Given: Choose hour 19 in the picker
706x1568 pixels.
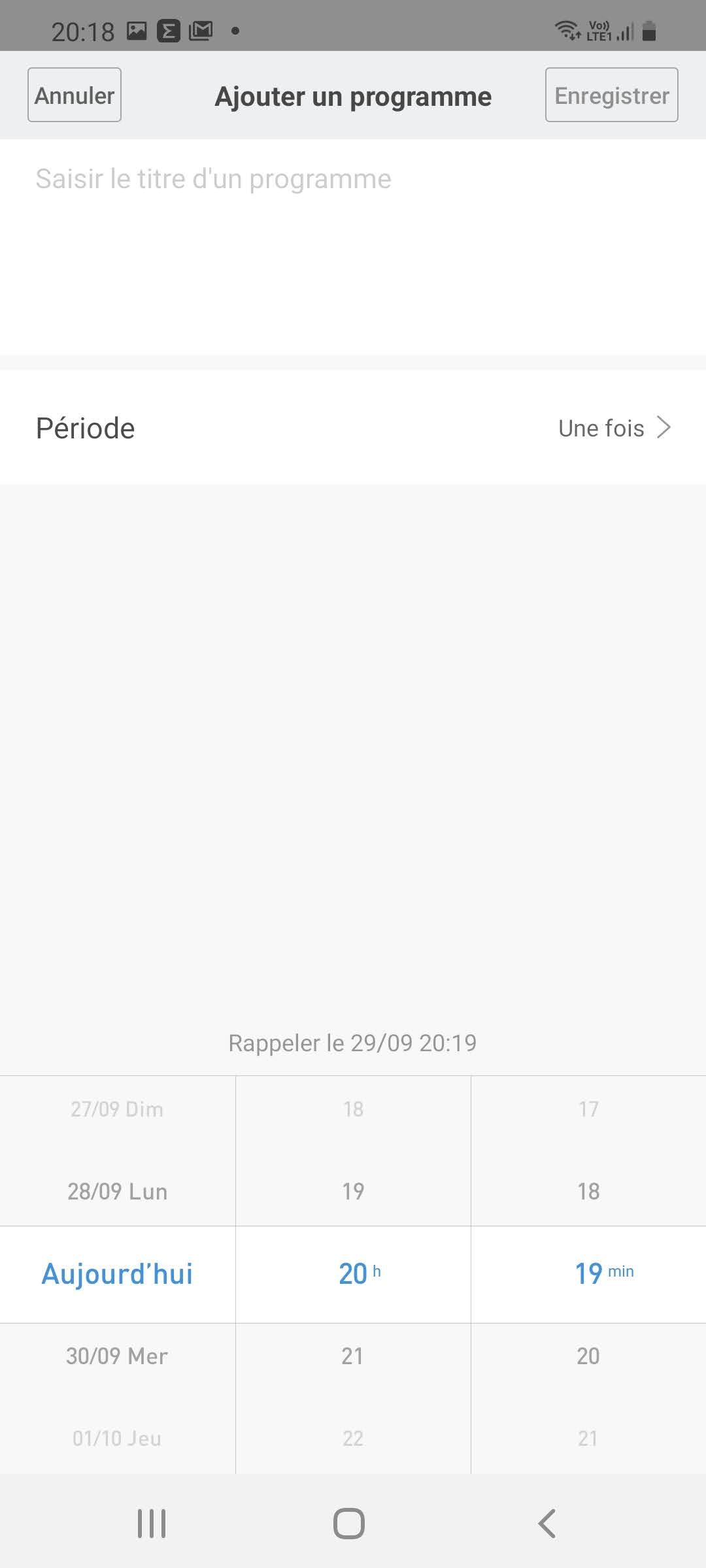Looking at the screenshot, I should click(x=353, y=1191).
